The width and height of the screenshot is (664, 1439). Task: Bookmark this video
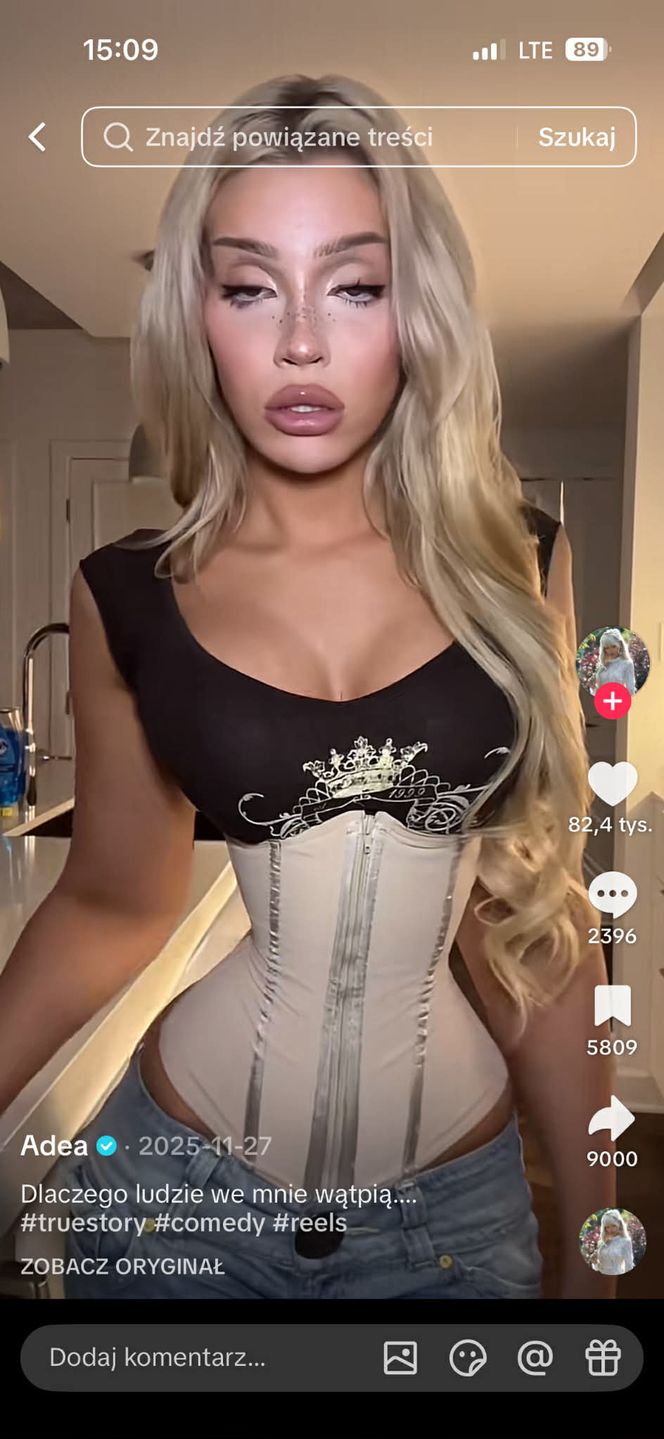612,1005
